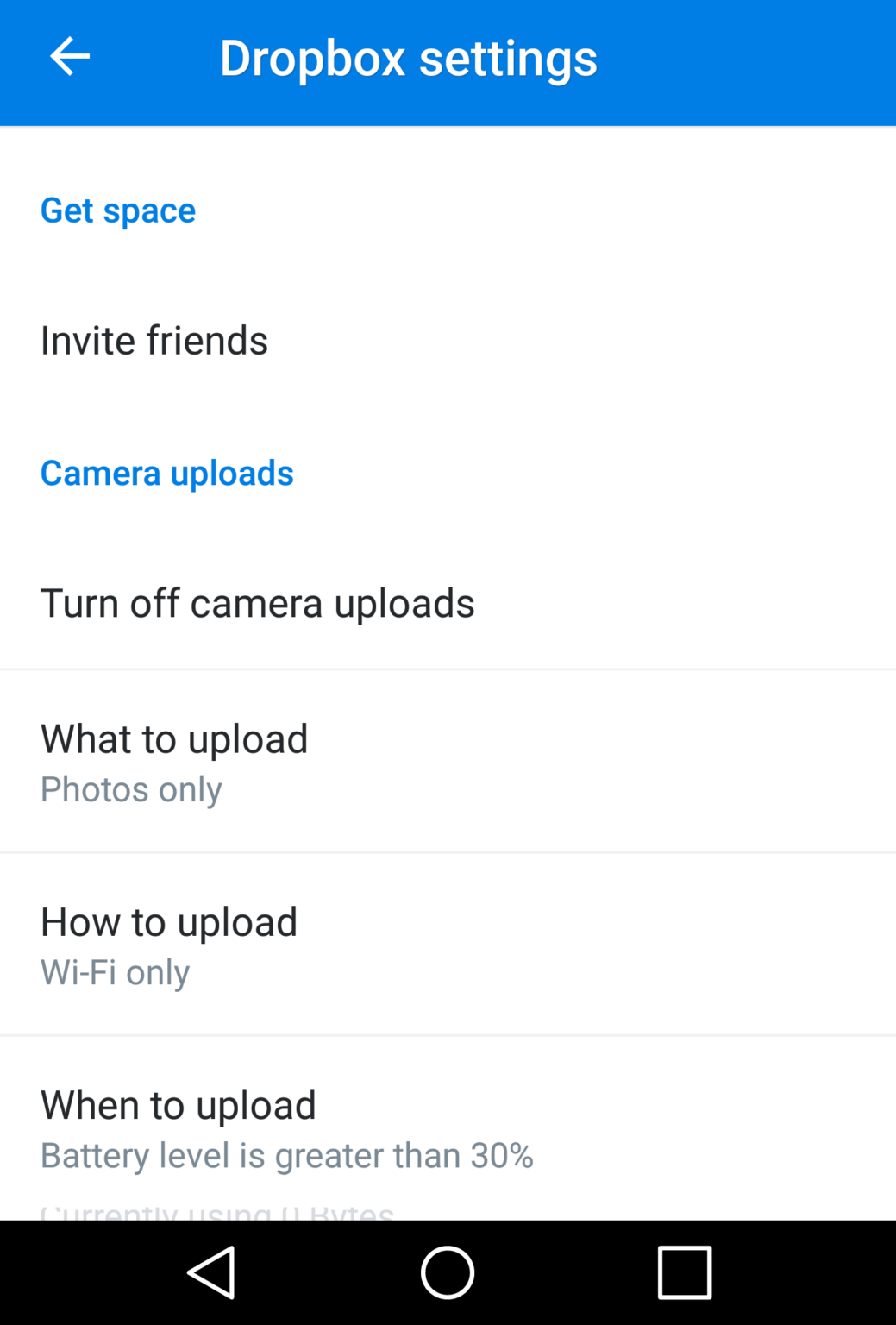Disable camera uploads feature
The width and height of the screenshot is (896, 1325).
(x=258, y=602)
